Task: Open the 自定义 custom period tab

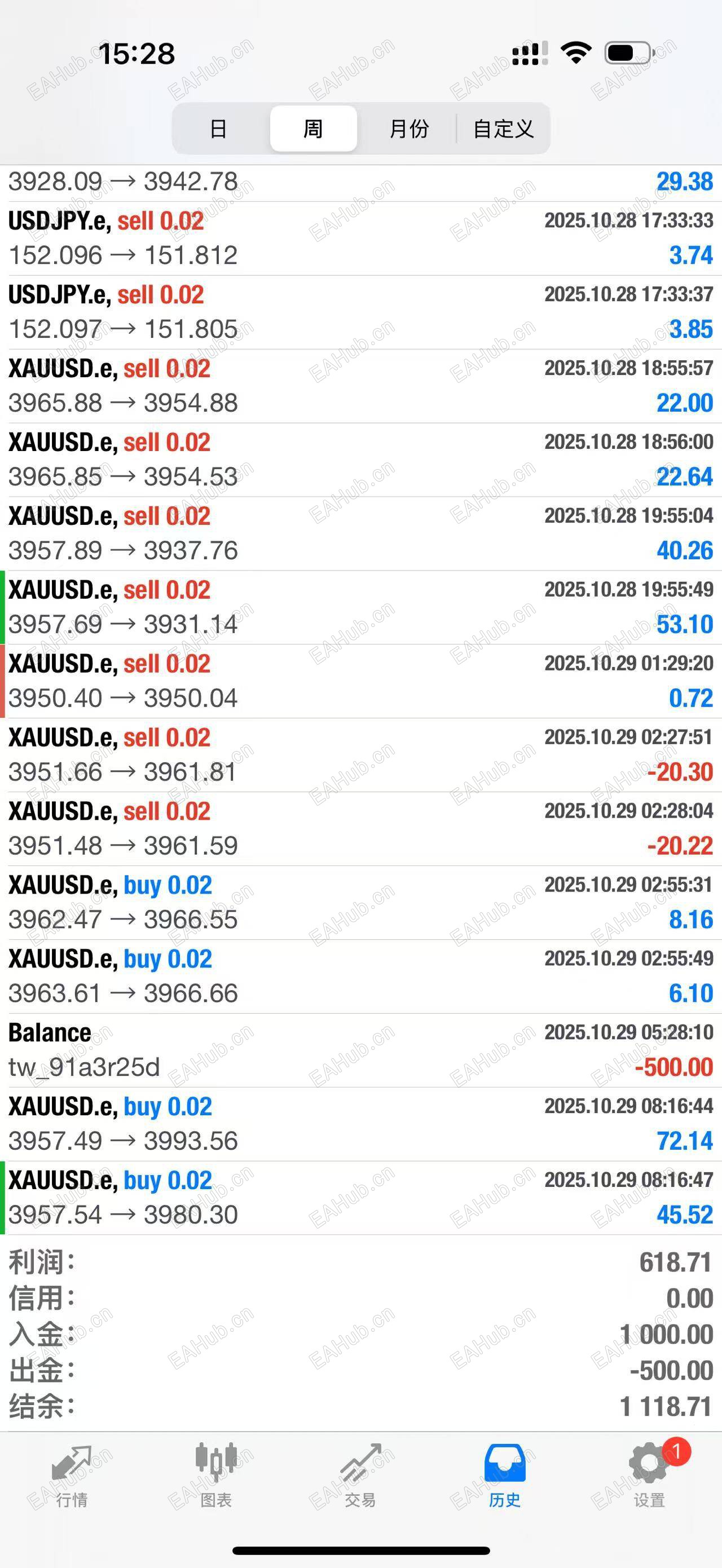Action: (504, 129)
